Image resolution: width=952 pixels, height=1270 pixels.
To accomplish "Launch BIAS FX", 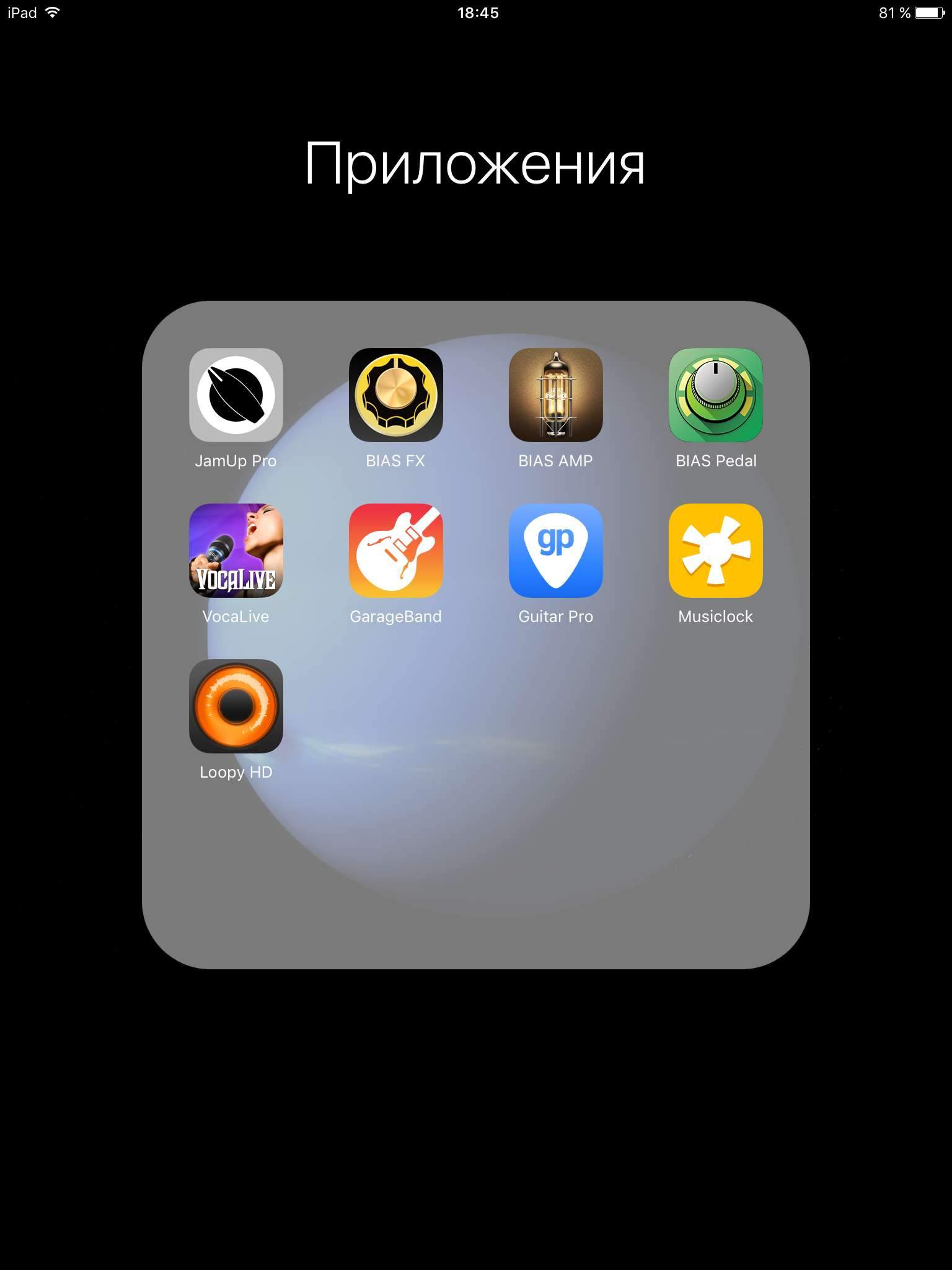I will 395,395.
